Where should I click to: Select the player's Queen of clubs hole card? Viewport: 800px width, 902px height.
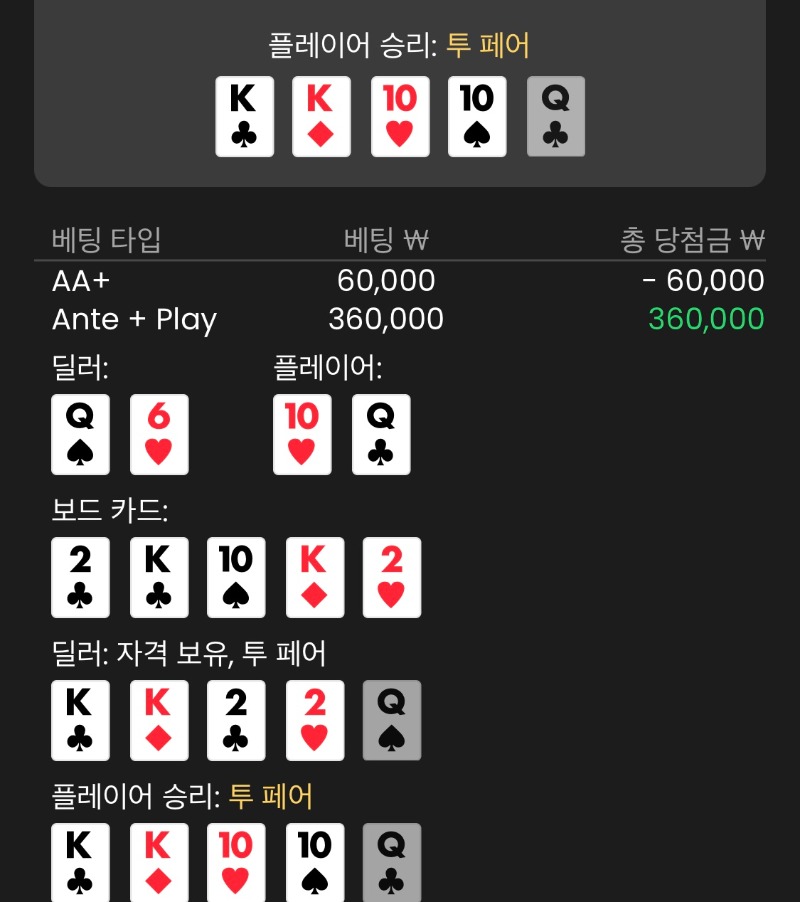tap(380, 434)
